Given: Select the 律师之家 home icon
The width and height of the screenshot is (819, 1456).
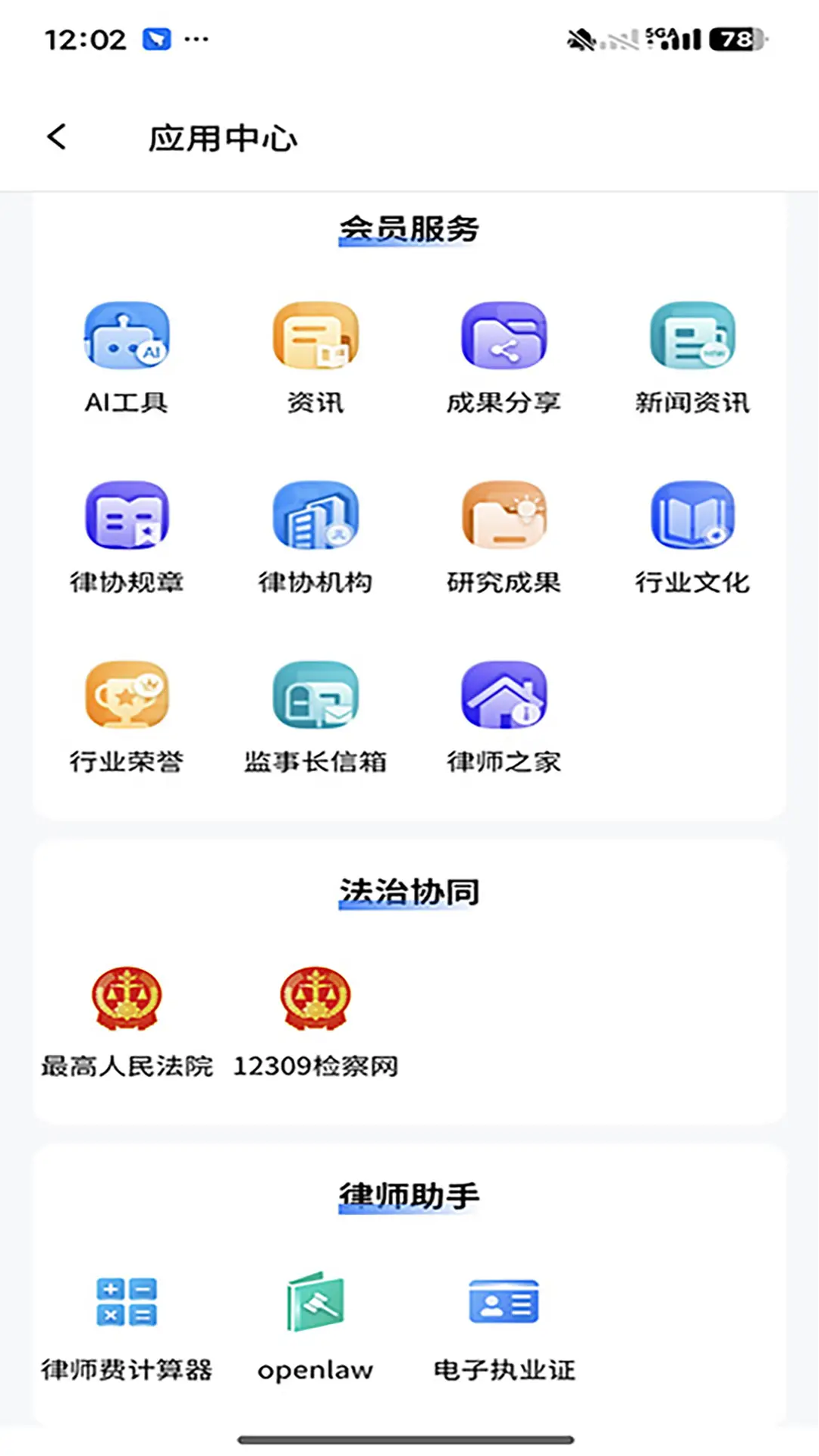Looking at the screenshot, I should tap(504, 695).
